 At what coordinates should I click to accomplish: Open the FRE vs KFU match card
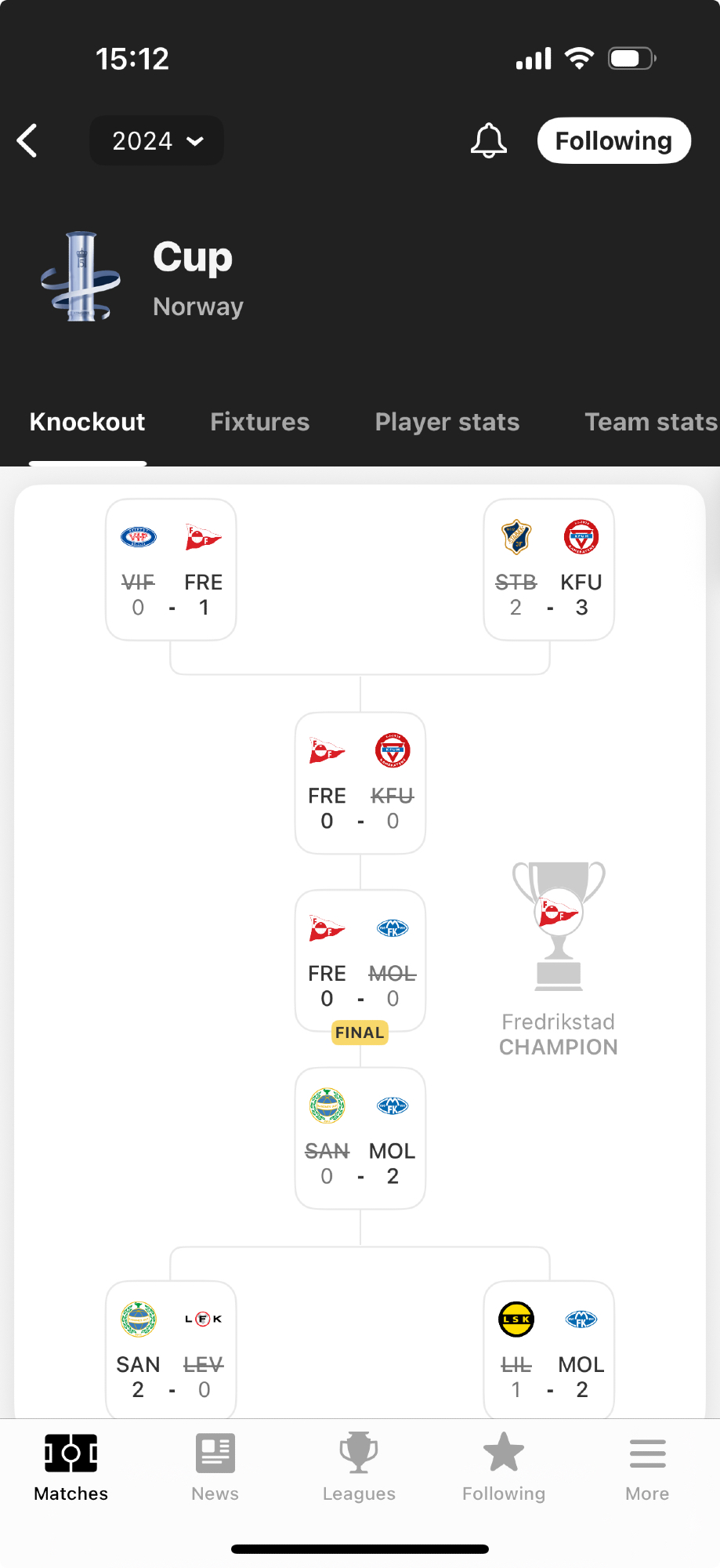[360, 783]
